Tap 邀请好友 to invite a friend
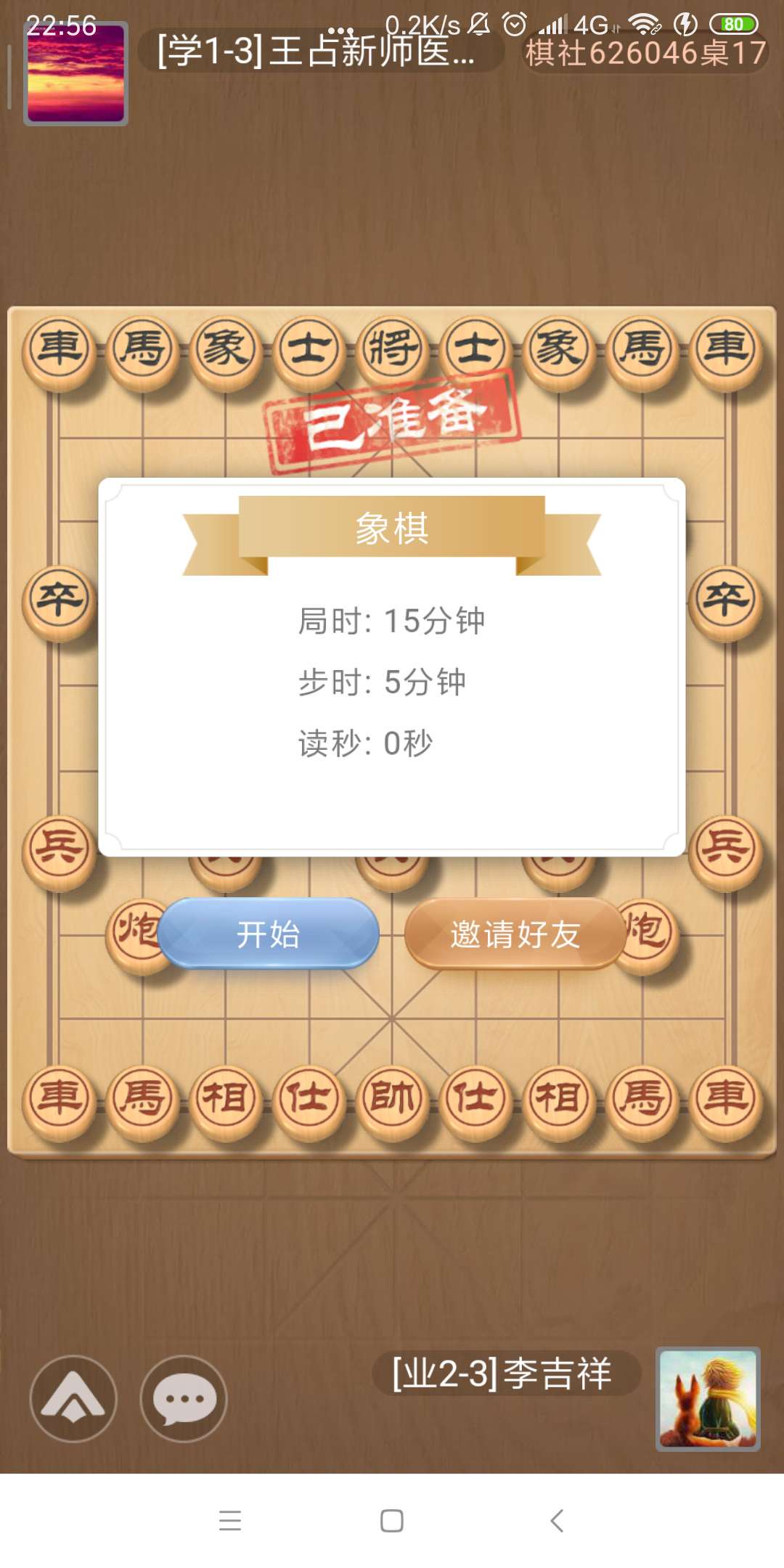This screenshot has width=784, height=1568. (x=515, y=934)
